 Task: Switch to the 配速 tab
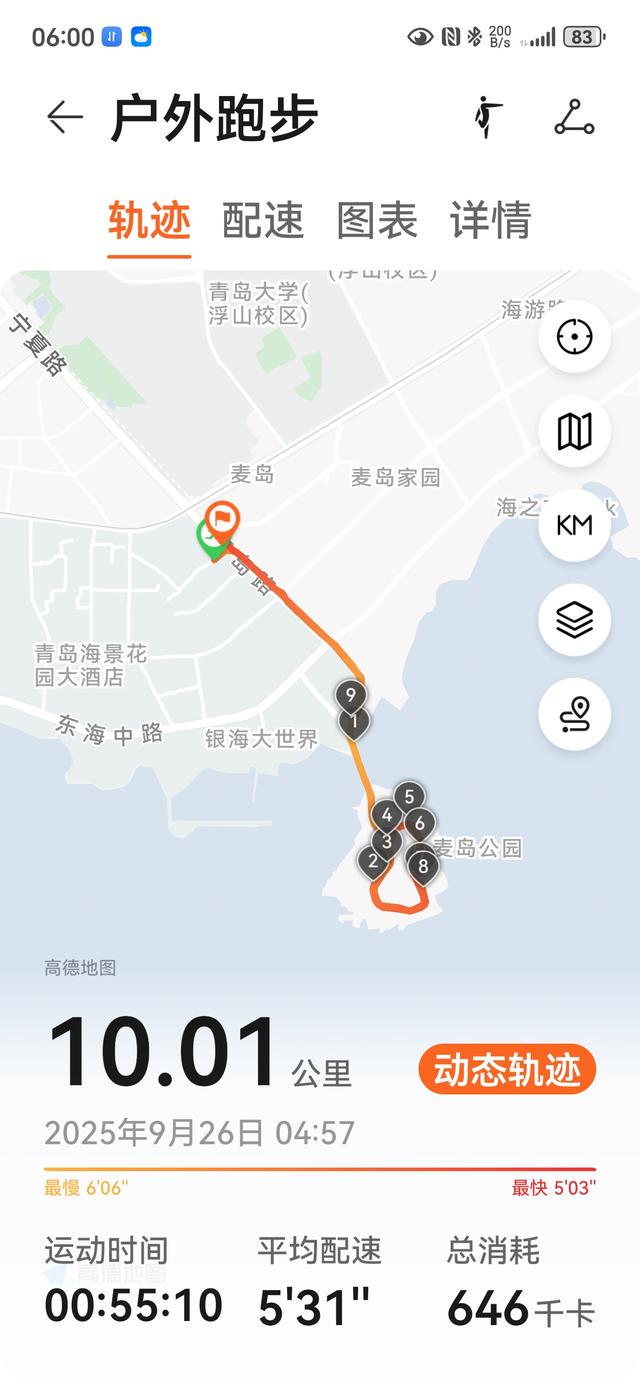click(x=263, y=220)
